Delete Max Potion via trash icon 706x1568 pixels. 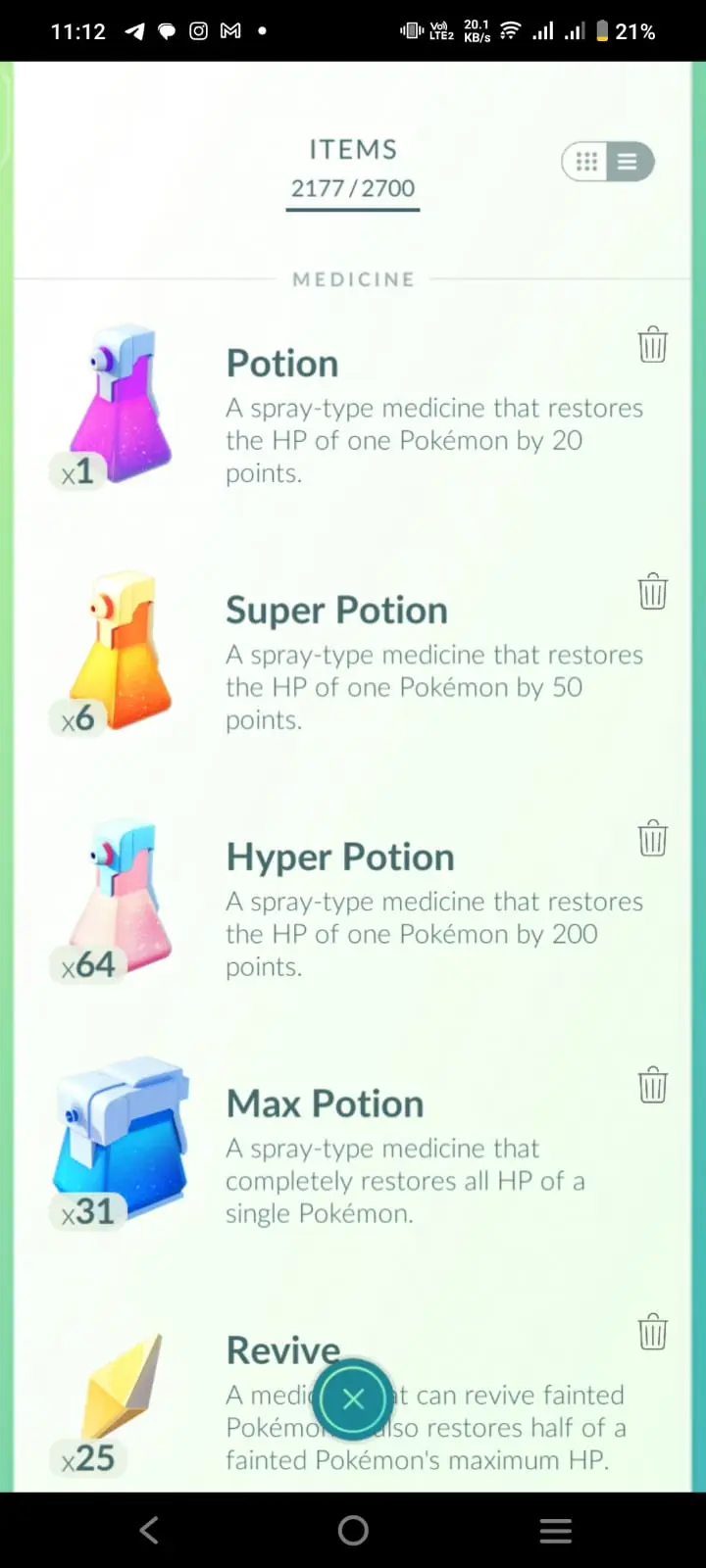652,1086
